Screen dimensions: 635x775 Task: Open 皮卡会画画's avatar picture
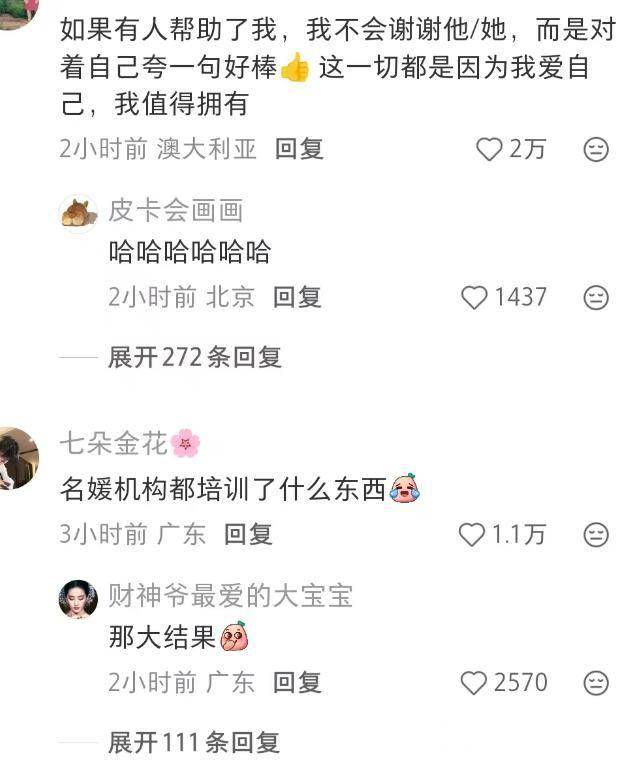(79, 213)
